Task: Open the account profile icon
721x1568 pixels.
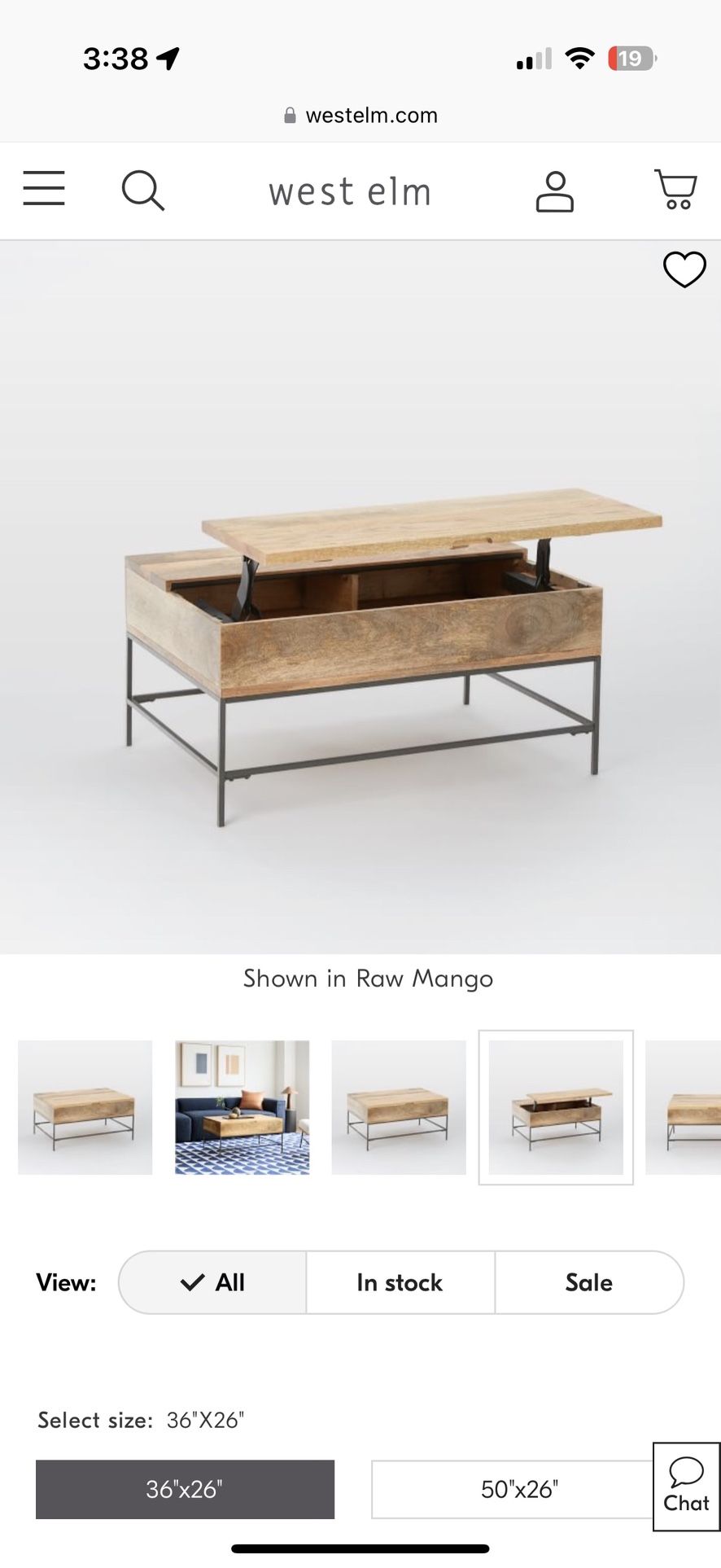Action: tap(555, 192)
